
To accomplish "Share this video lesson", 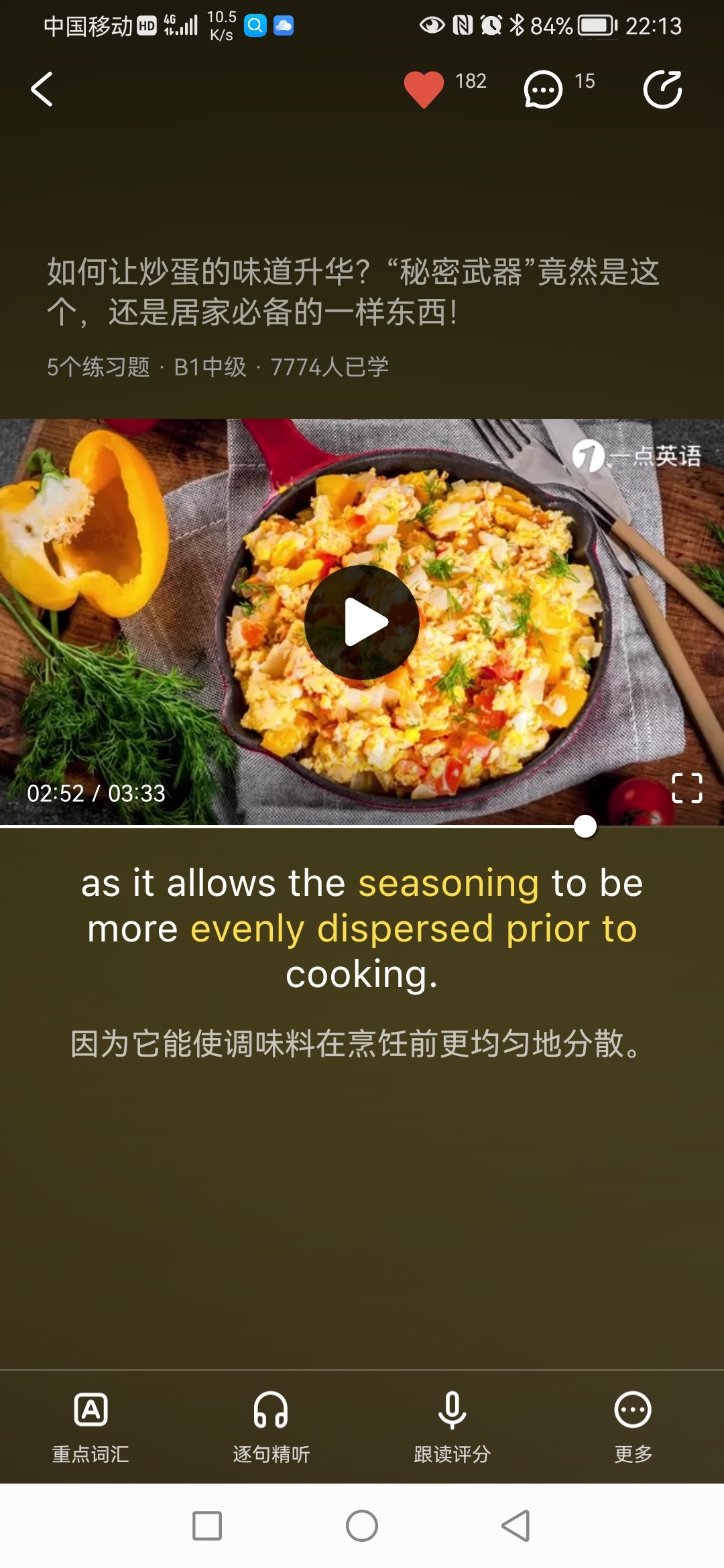I will [662, 89].
